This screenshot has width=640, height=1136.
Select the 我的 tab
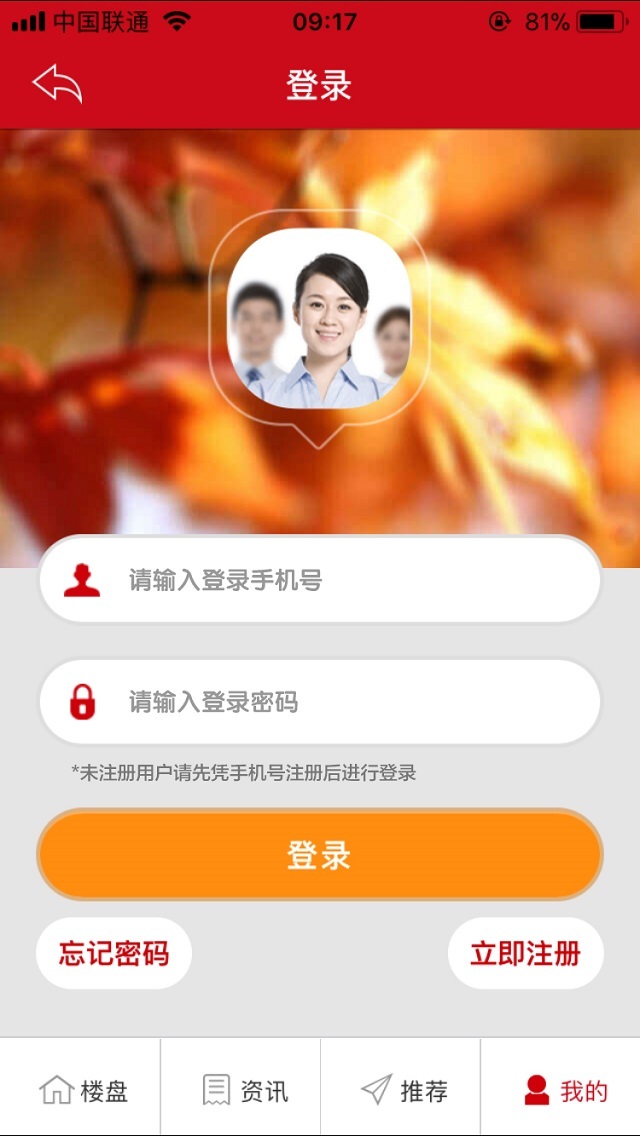564,1090
